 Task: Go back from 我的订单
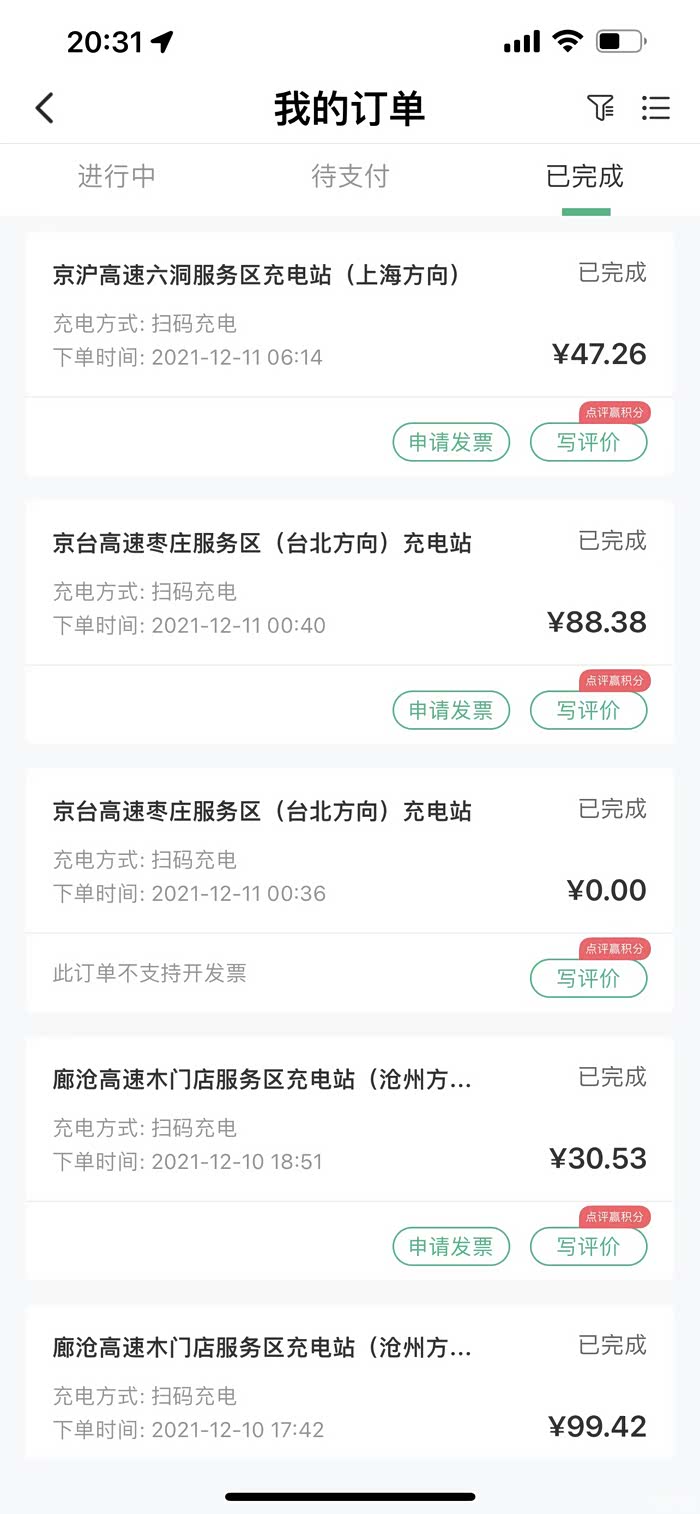tap(44, 108)
